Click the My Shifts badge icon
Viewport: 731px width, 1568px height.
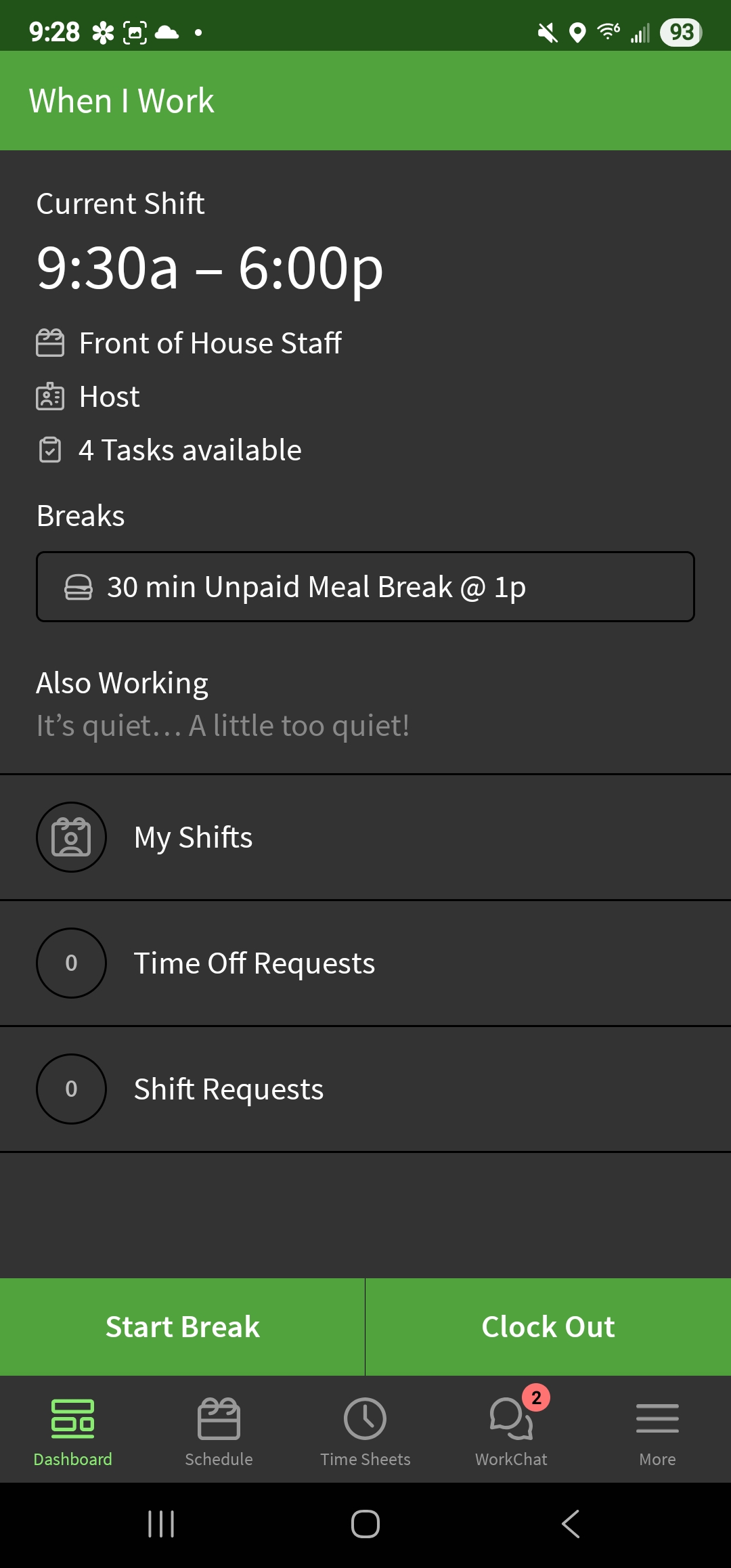point(71,837)
